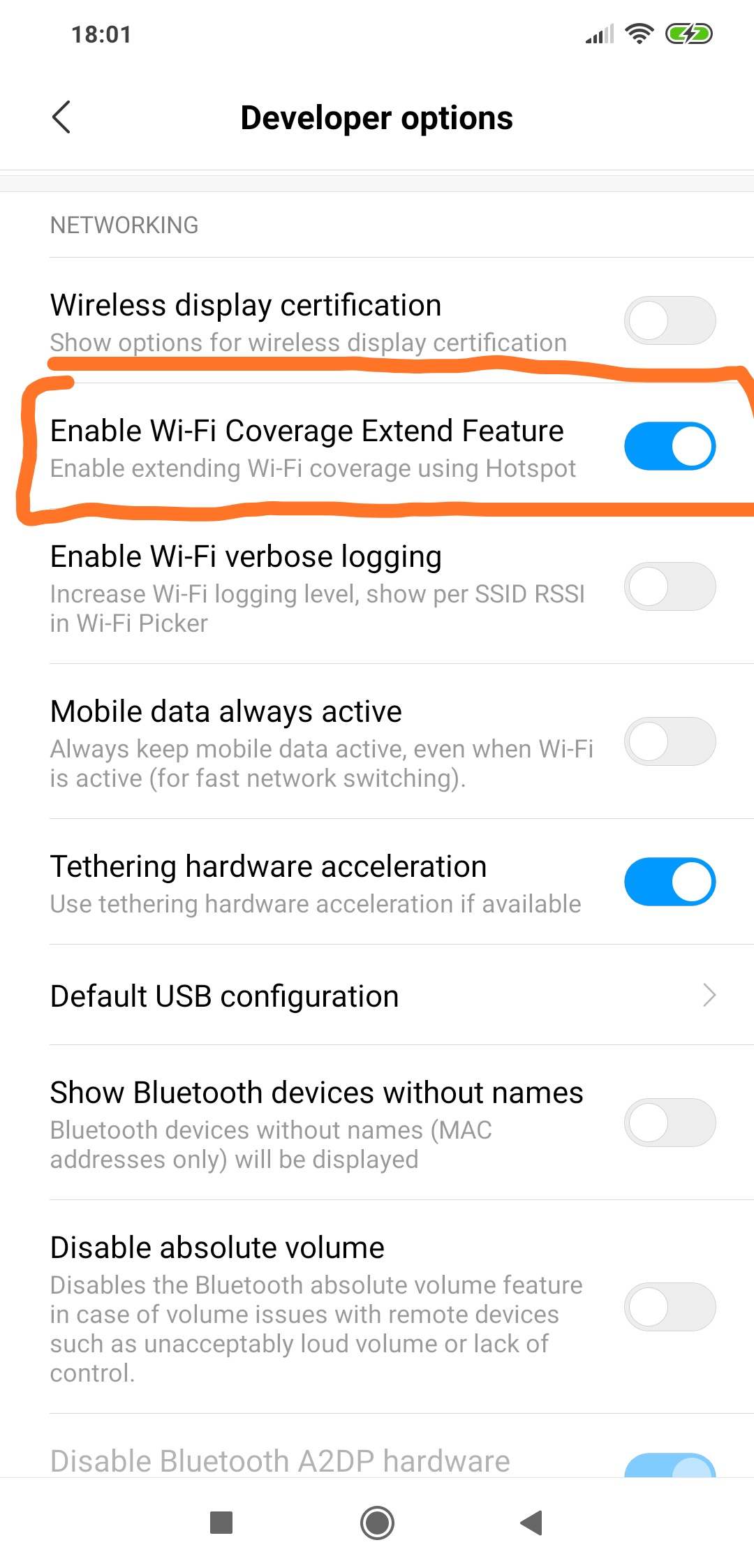Switch on Disable absolute volume
The height and width of the screenshot is (1568, 754).
pyautogui.click(x=670, y=1307)
